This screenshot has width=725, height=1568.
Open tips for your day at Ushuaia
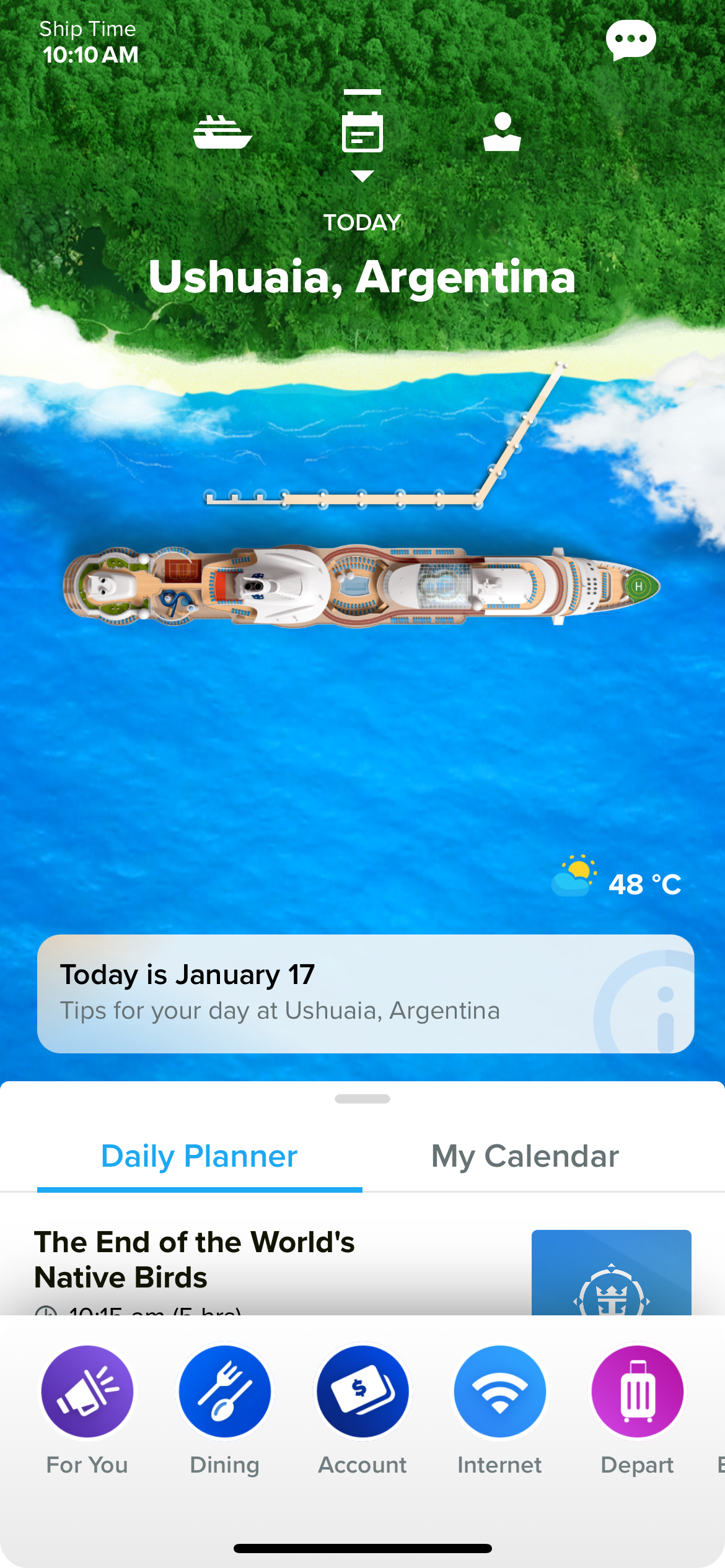pos(365,993)
